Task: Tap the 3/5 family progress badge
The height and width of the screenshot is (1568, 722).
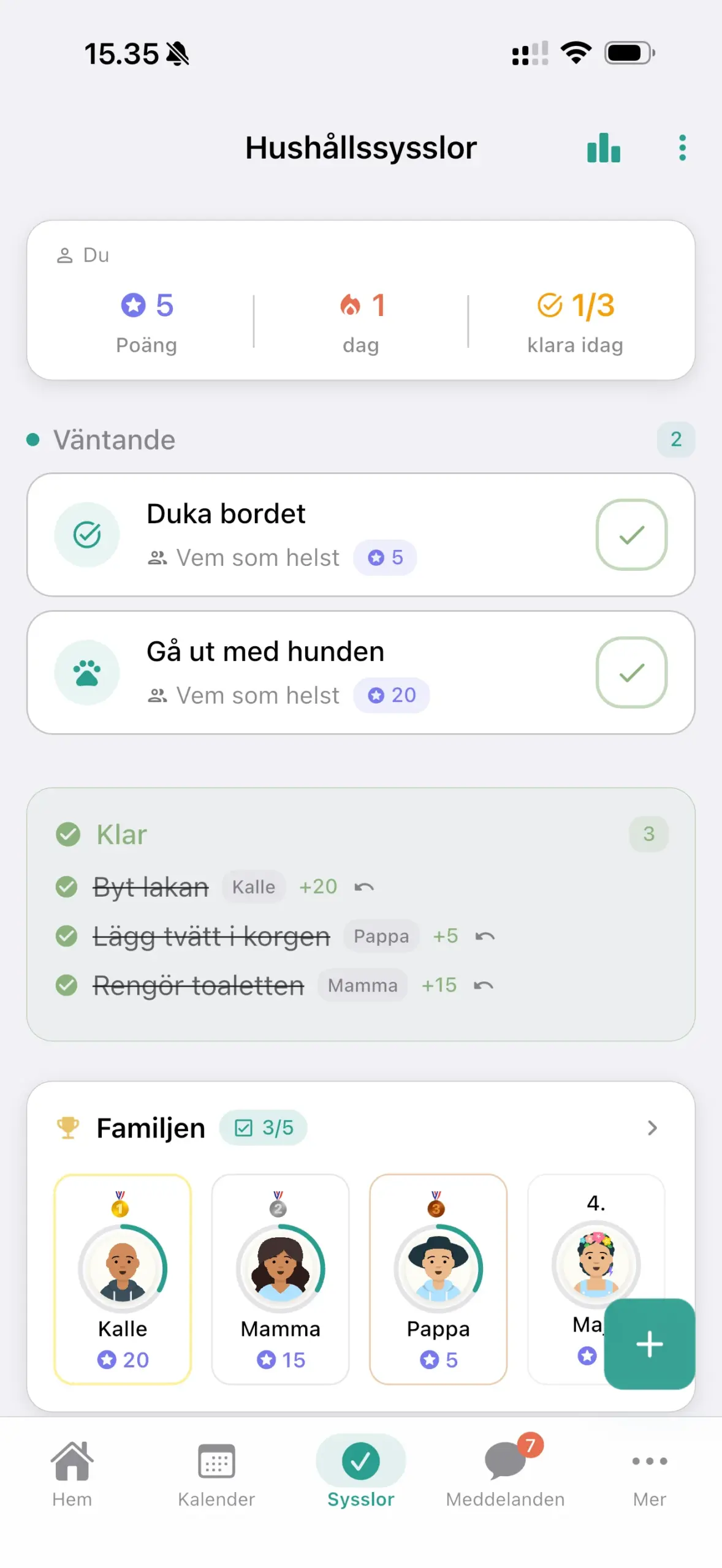Action: tap(264, 1127)
